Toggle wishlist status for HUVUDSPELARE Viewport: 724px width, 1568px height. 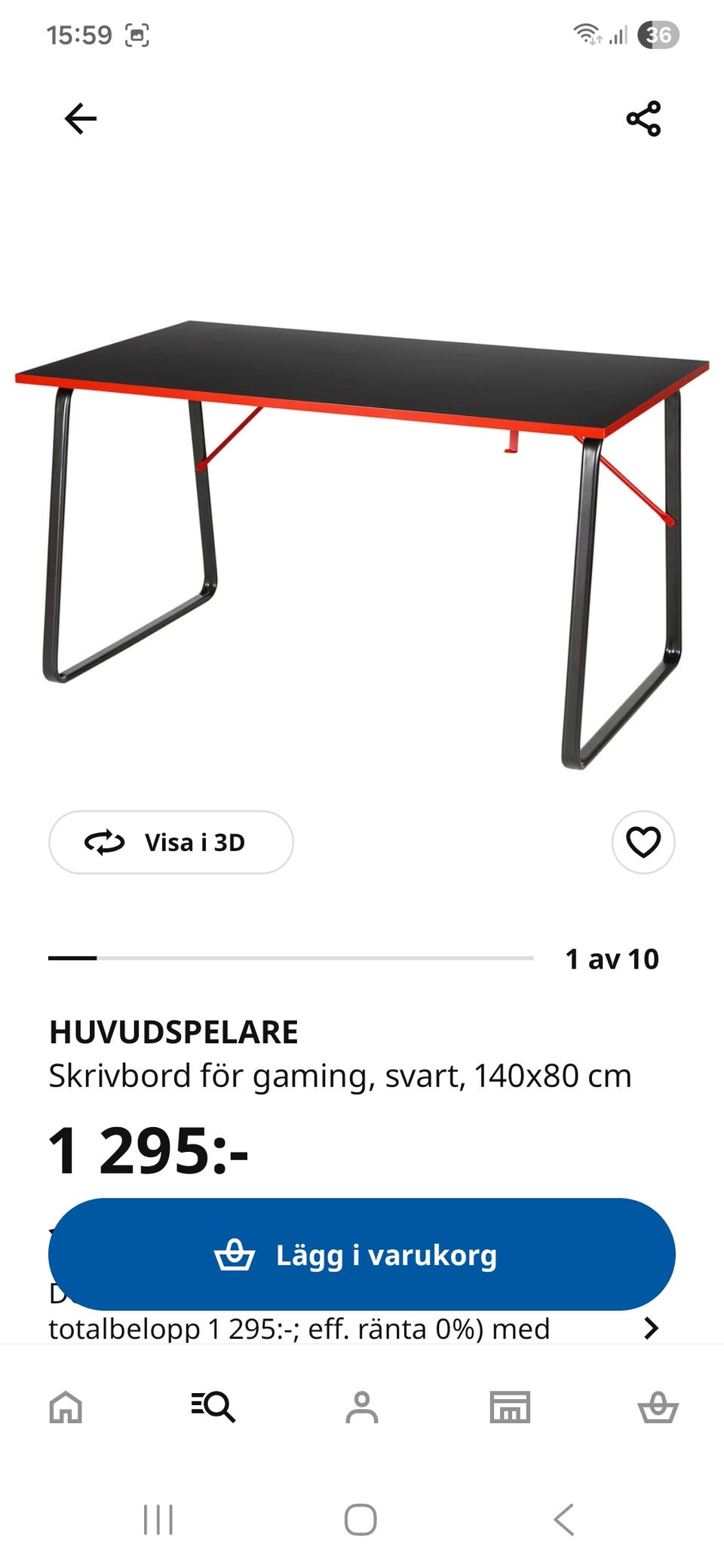pyautogui.click(x=643, y=843)
